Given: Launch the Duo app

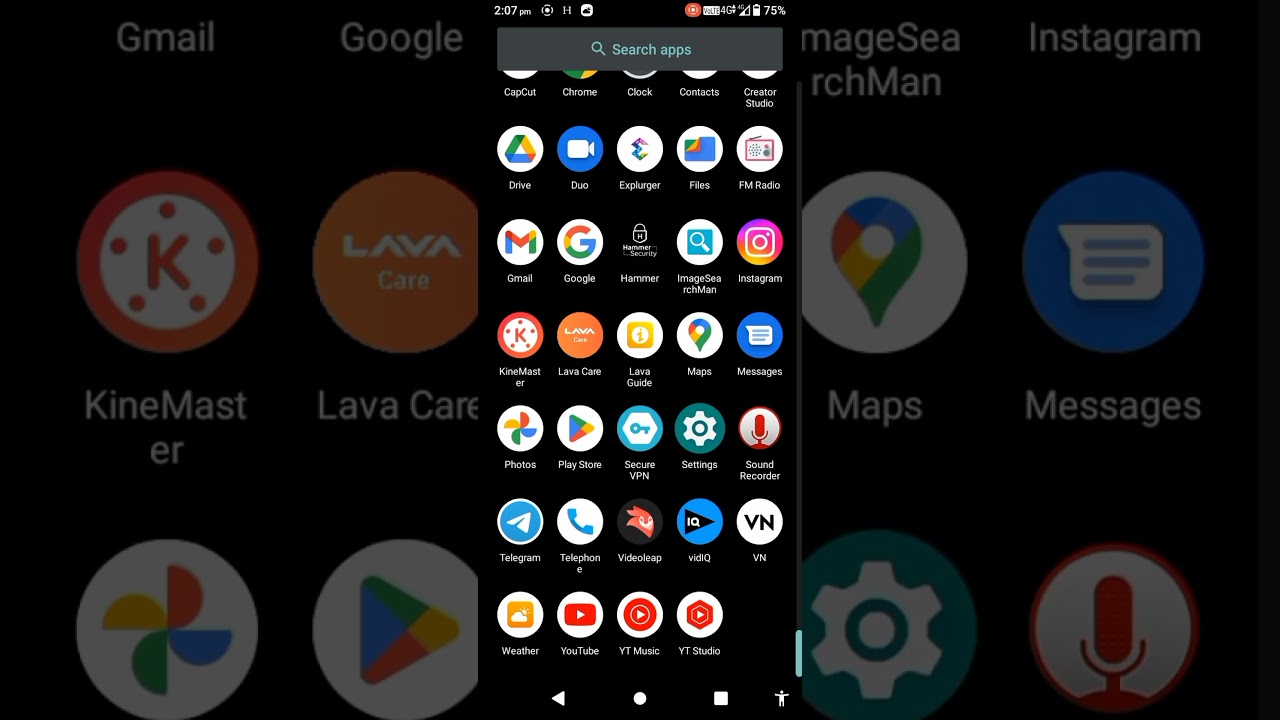Looking at the screenshot, I should pos(580,150).
